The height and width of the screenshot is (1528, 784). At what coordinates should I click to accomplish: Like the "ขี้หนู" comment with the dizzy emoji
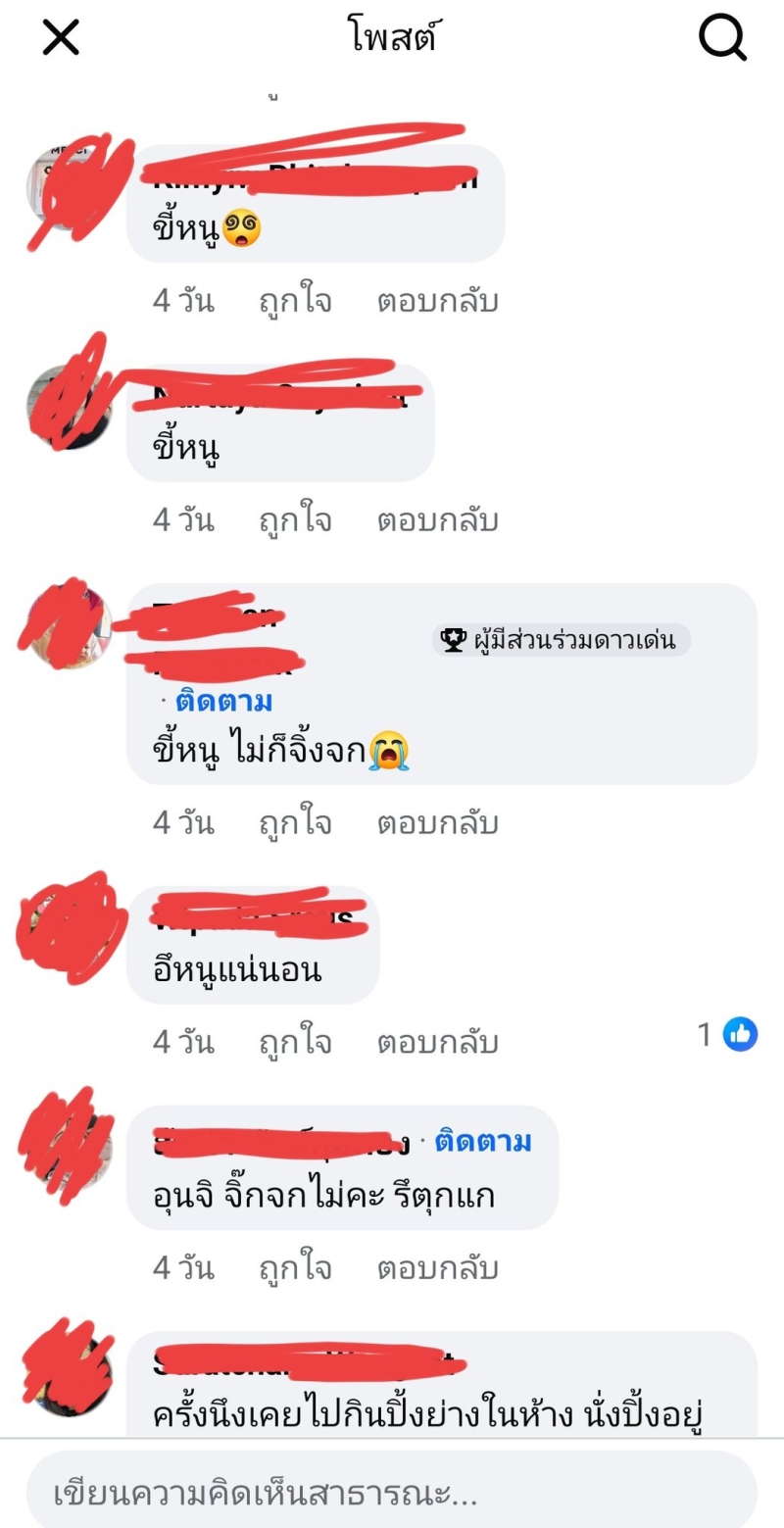point(295,301)
